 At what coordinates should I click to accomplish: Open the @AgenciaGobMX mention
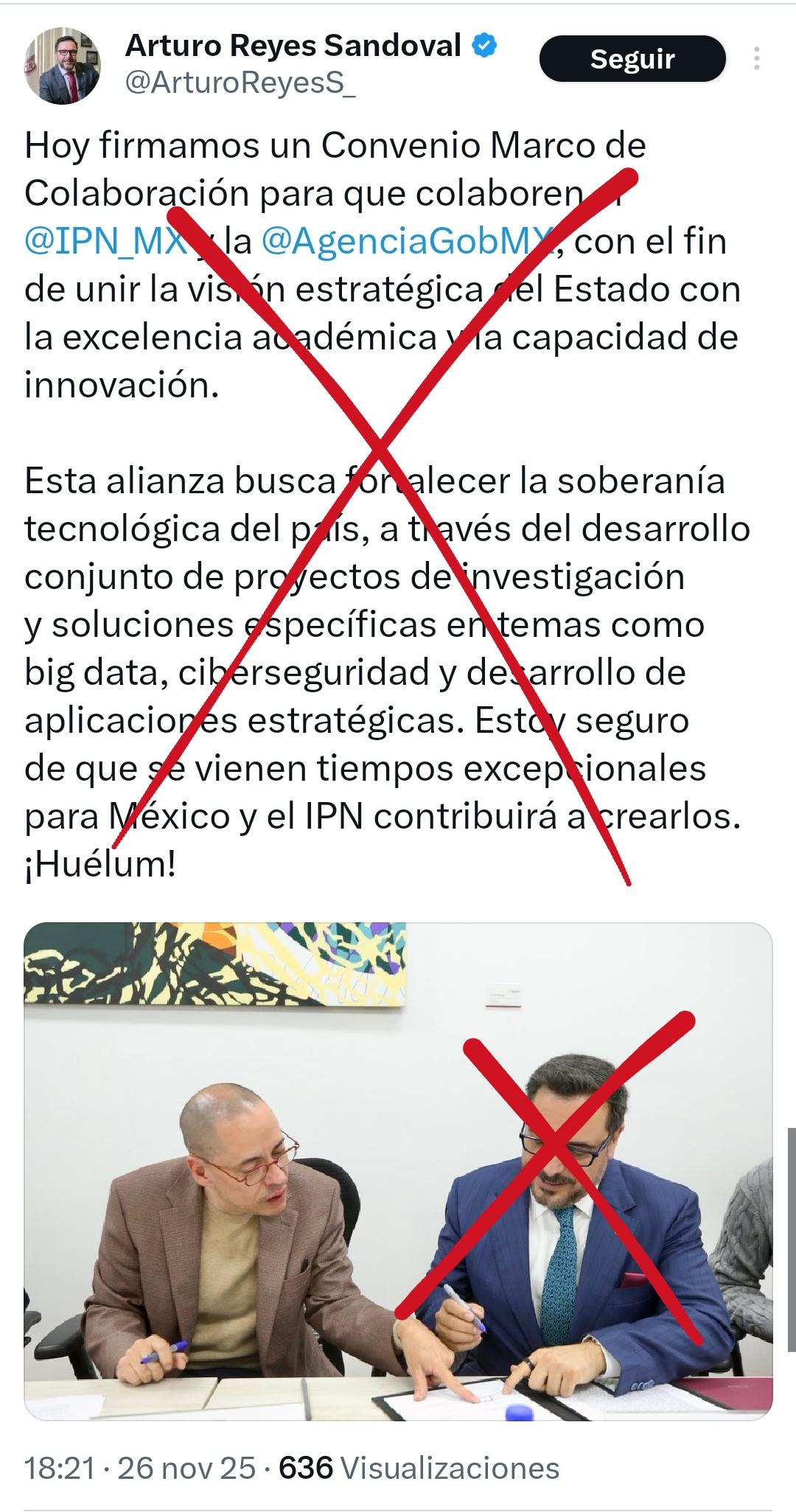(406, 242)
